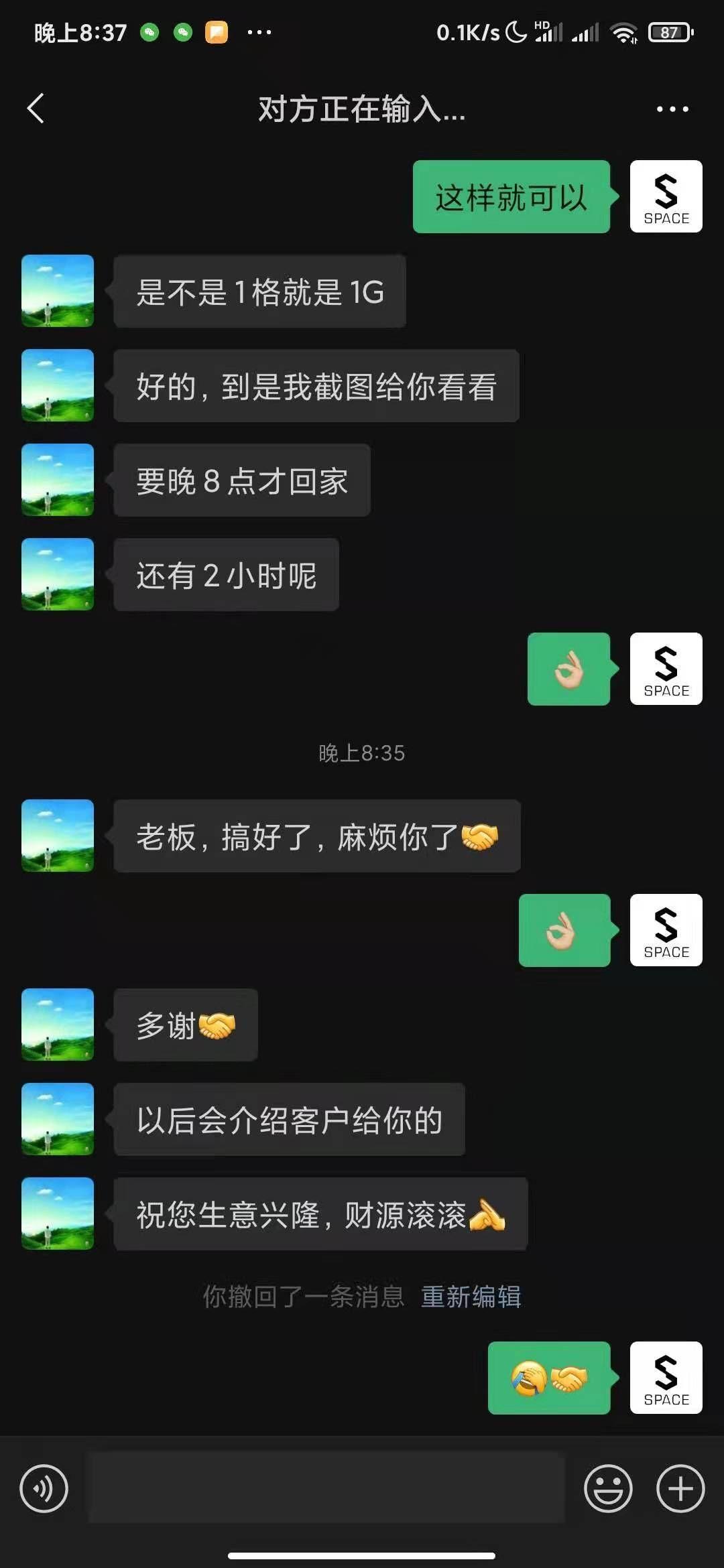Switch to voice message input

tap(44, 1489)
